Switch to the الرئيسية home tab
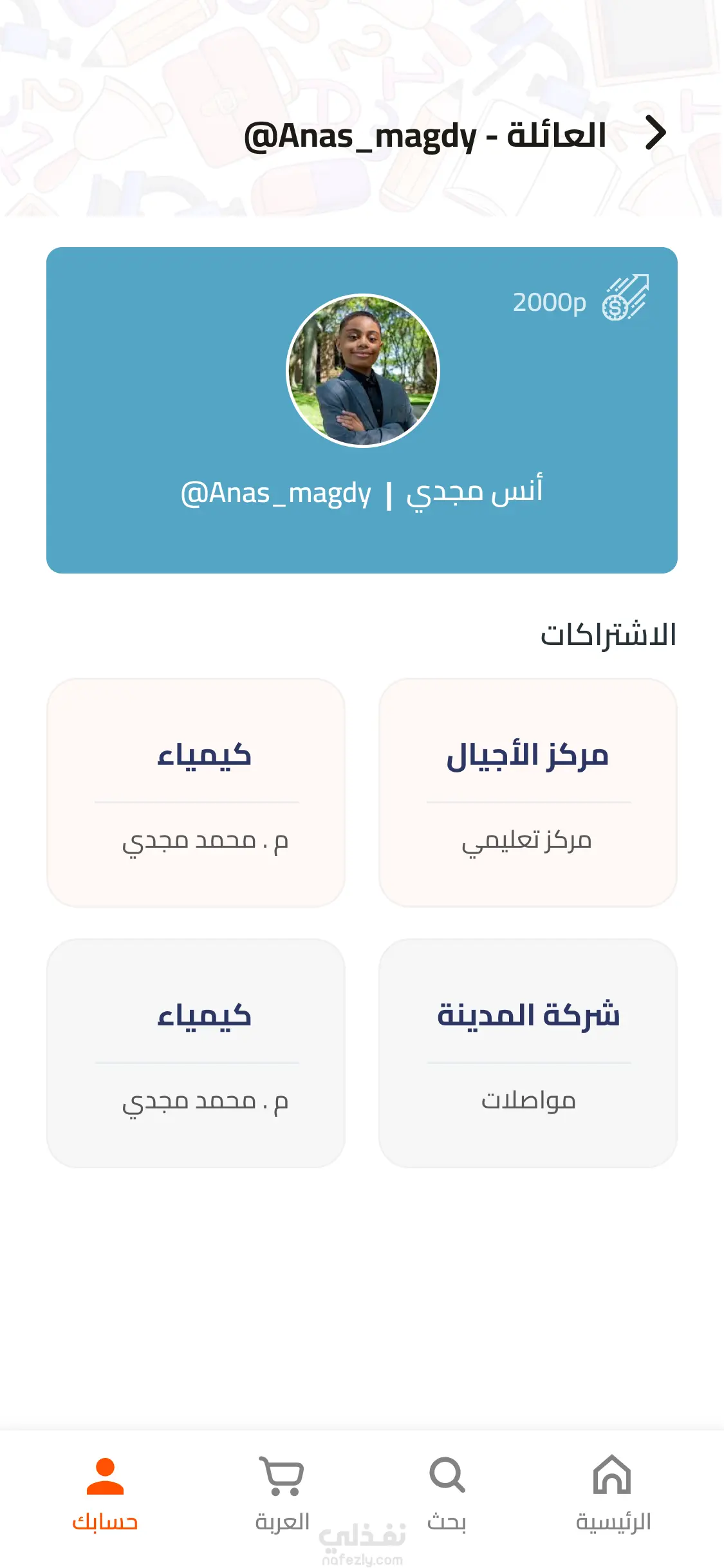 [613, 1492]
